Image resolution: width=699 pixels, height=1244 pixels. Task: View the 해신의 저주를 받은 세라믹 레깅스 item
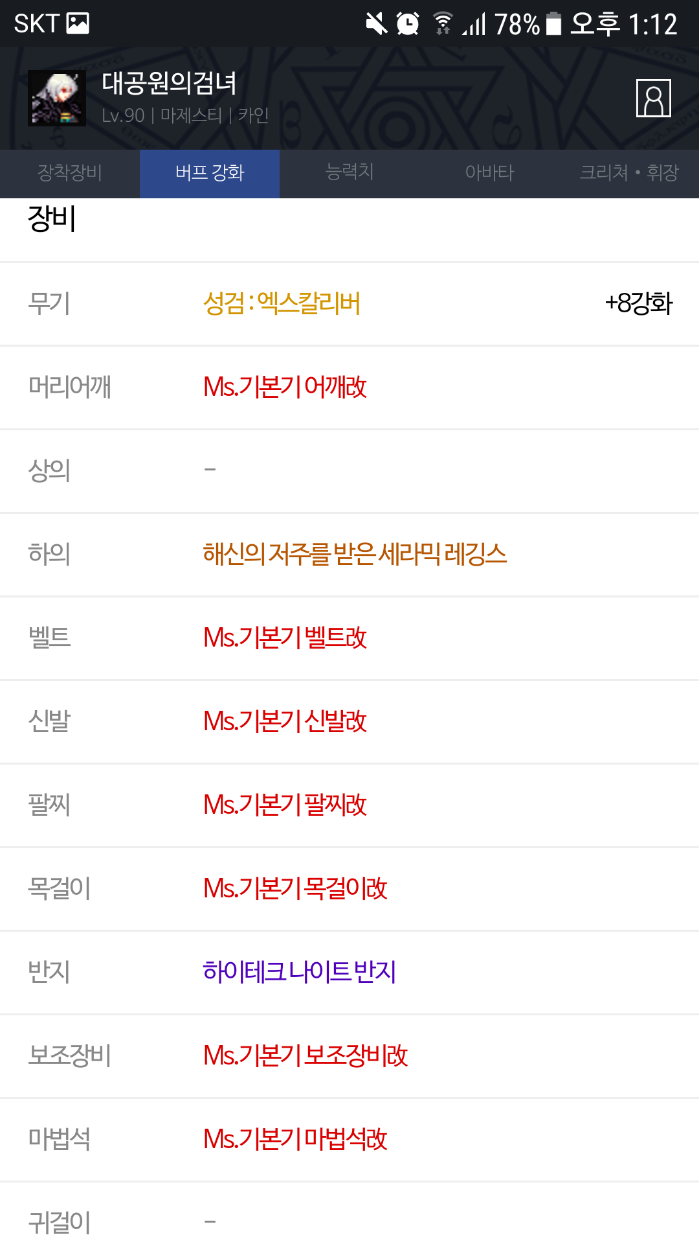(355, 554)
